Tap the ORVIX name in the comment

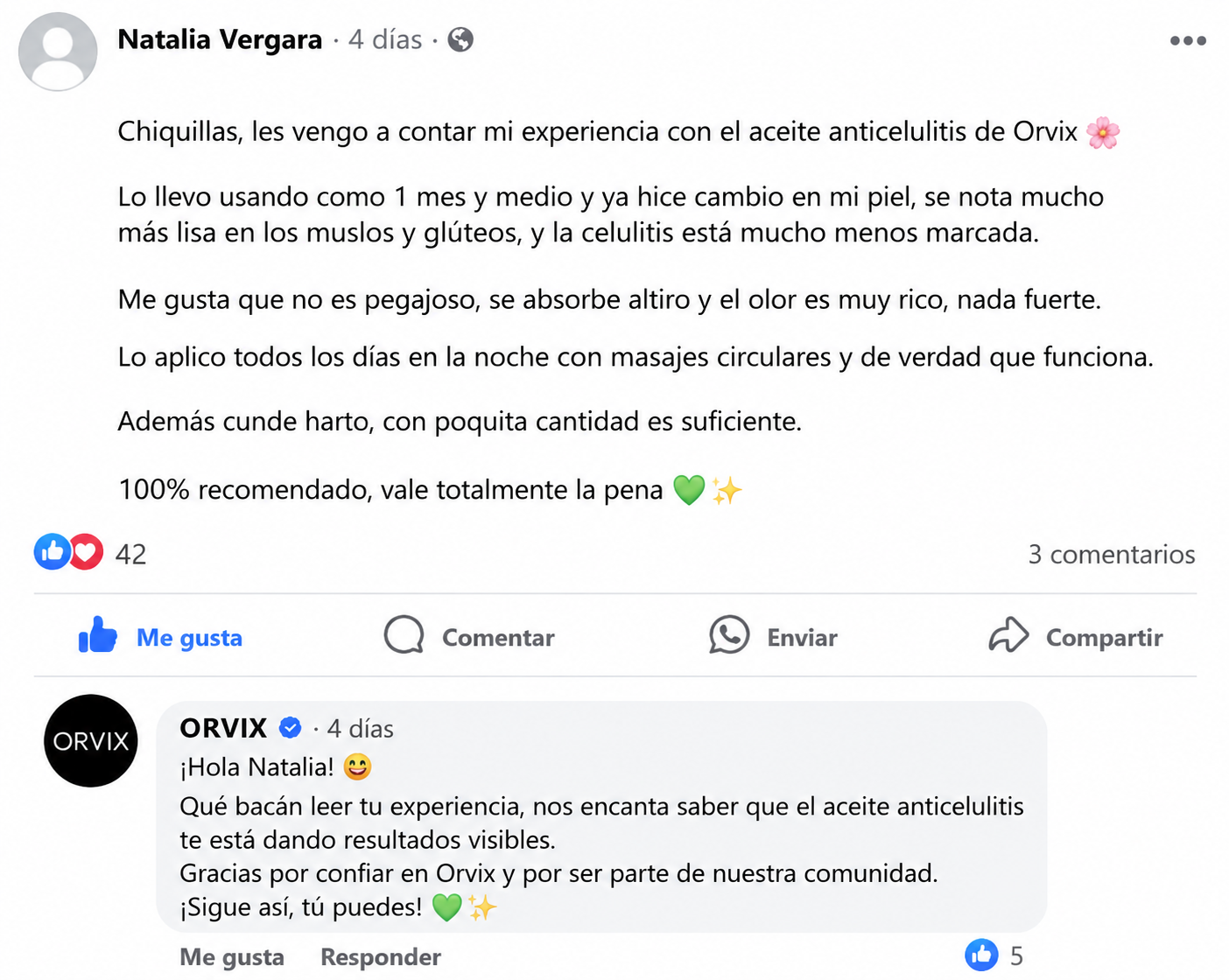[223, 727]
